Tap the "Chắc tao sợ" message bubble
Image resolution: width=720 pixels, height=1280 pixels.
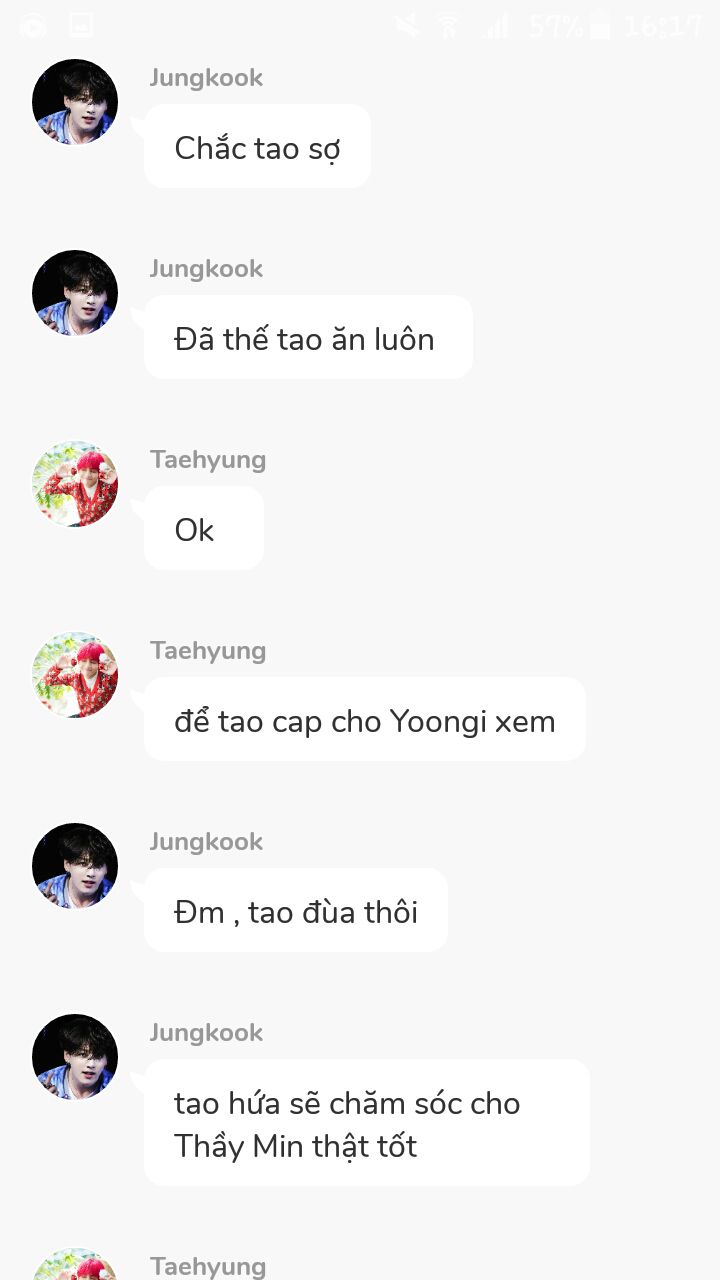point(258,147)
